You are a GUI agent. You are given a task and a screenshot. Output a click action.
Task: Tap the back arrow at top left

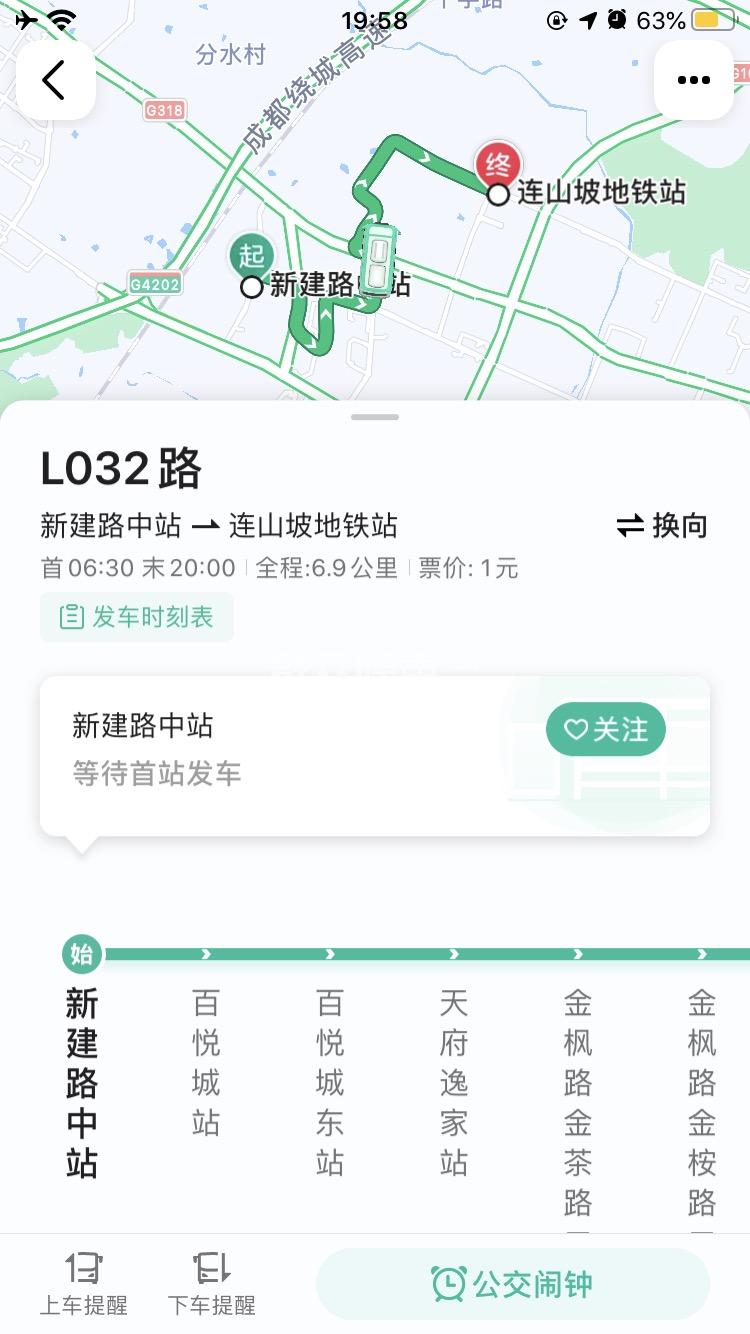tap(55, 80)
